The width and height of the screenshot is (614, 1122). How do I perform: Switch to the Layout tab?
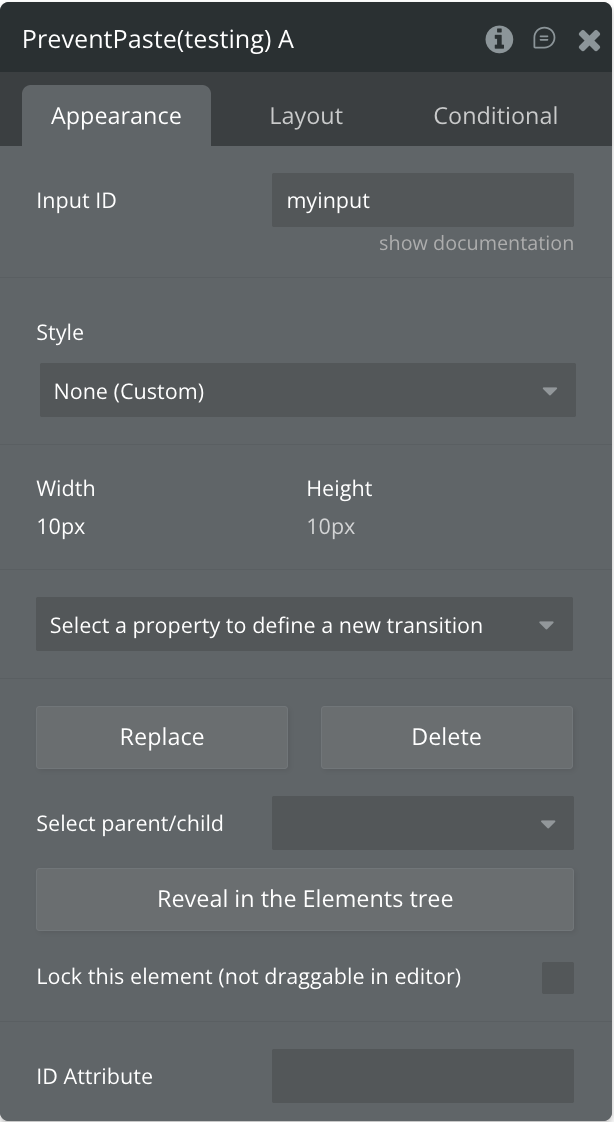click(306, 116)
